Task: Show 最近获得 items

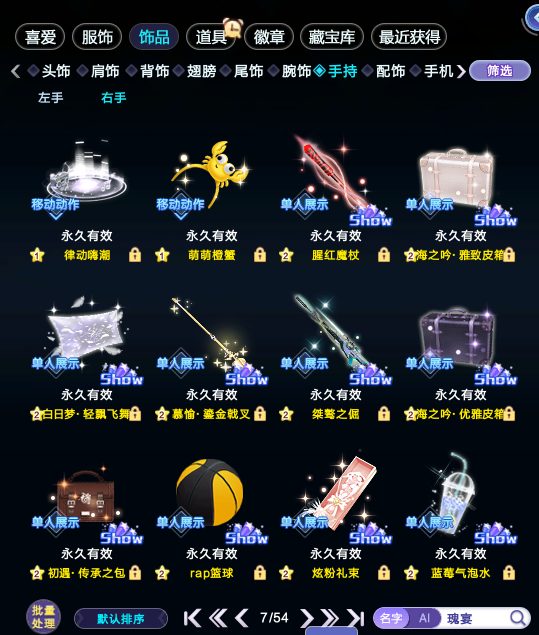Action: click(x=409, y=37)
